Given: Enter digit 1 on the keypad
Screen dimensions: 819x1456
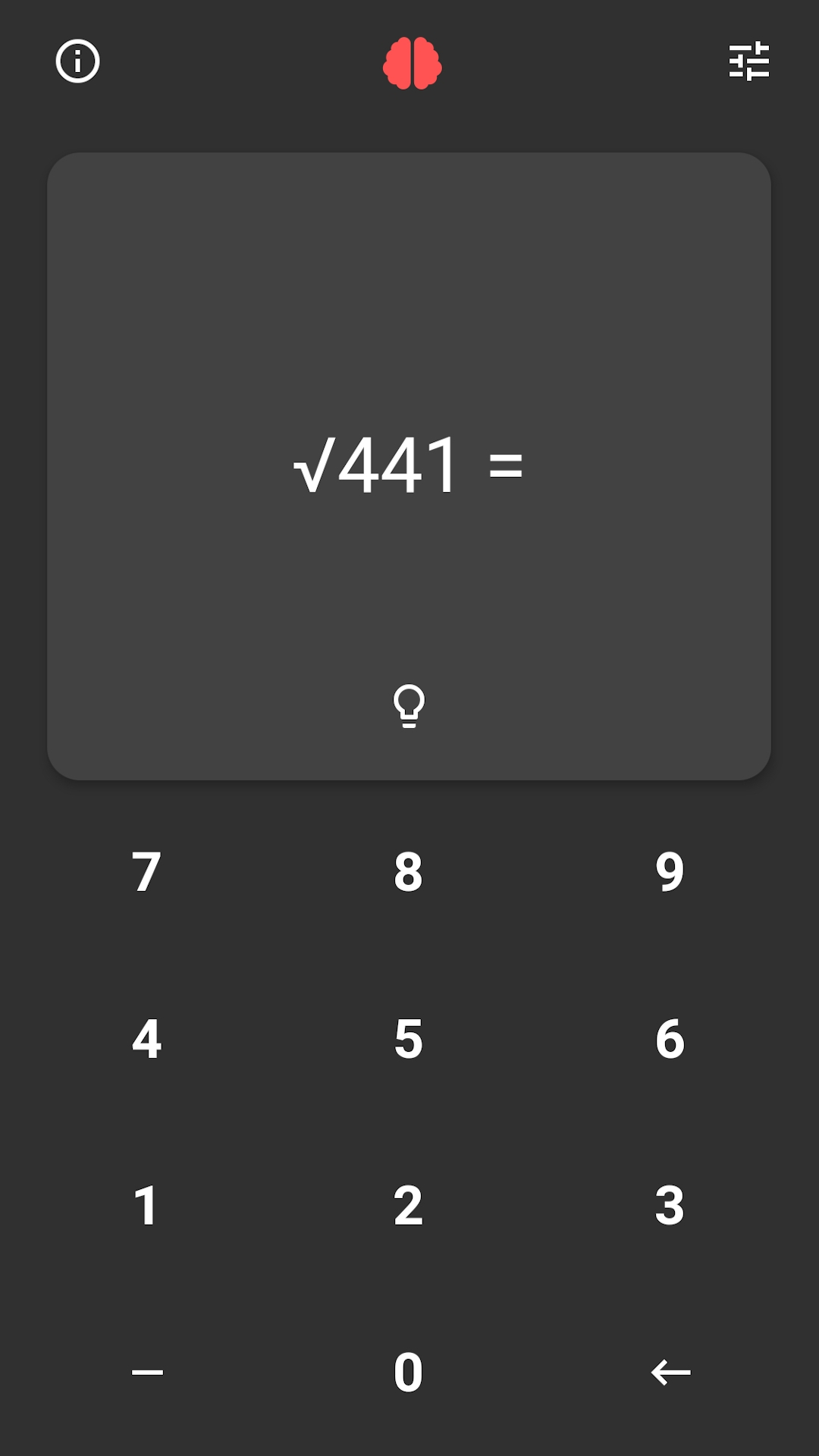Looking at the screenshot, I should tap(145, 1205).
